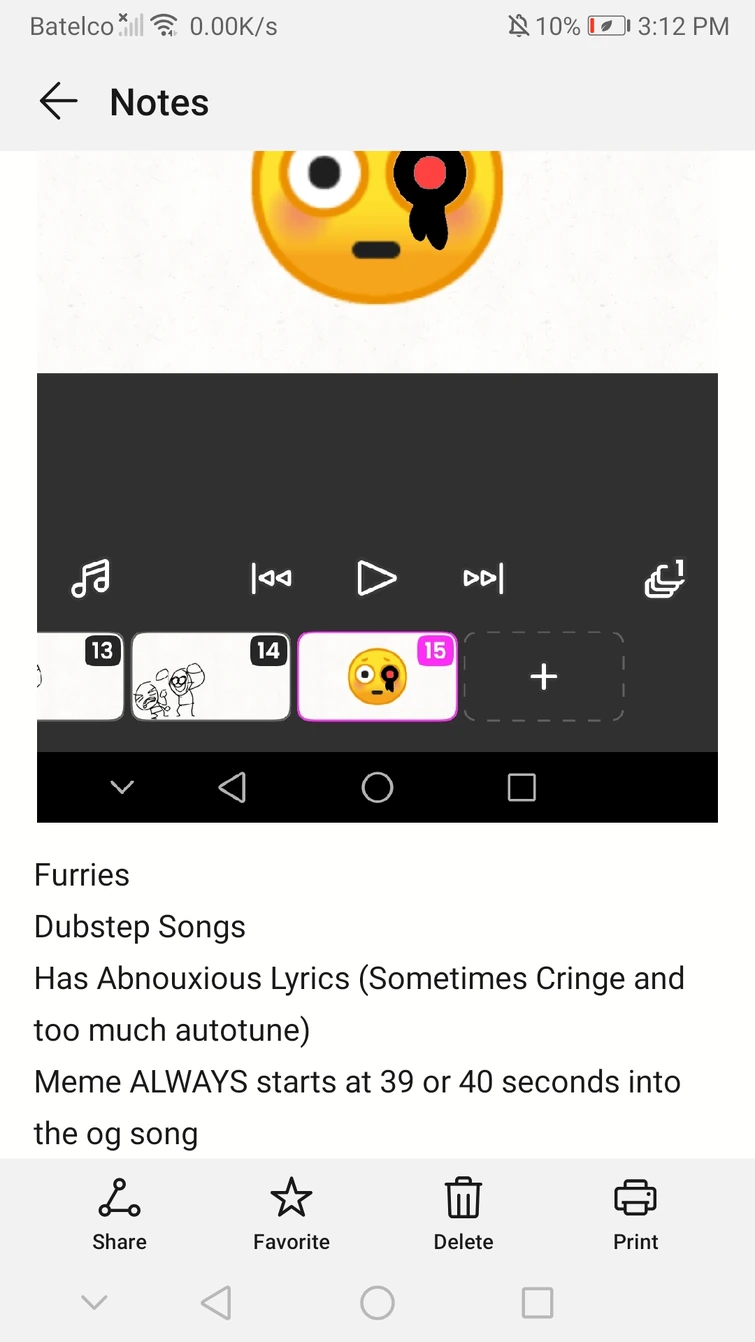The height and width of the screenshot is (1342, 755).
Task: Tap the Delete trash icon
Action: pyautogui.click(x=463, y=1211)
